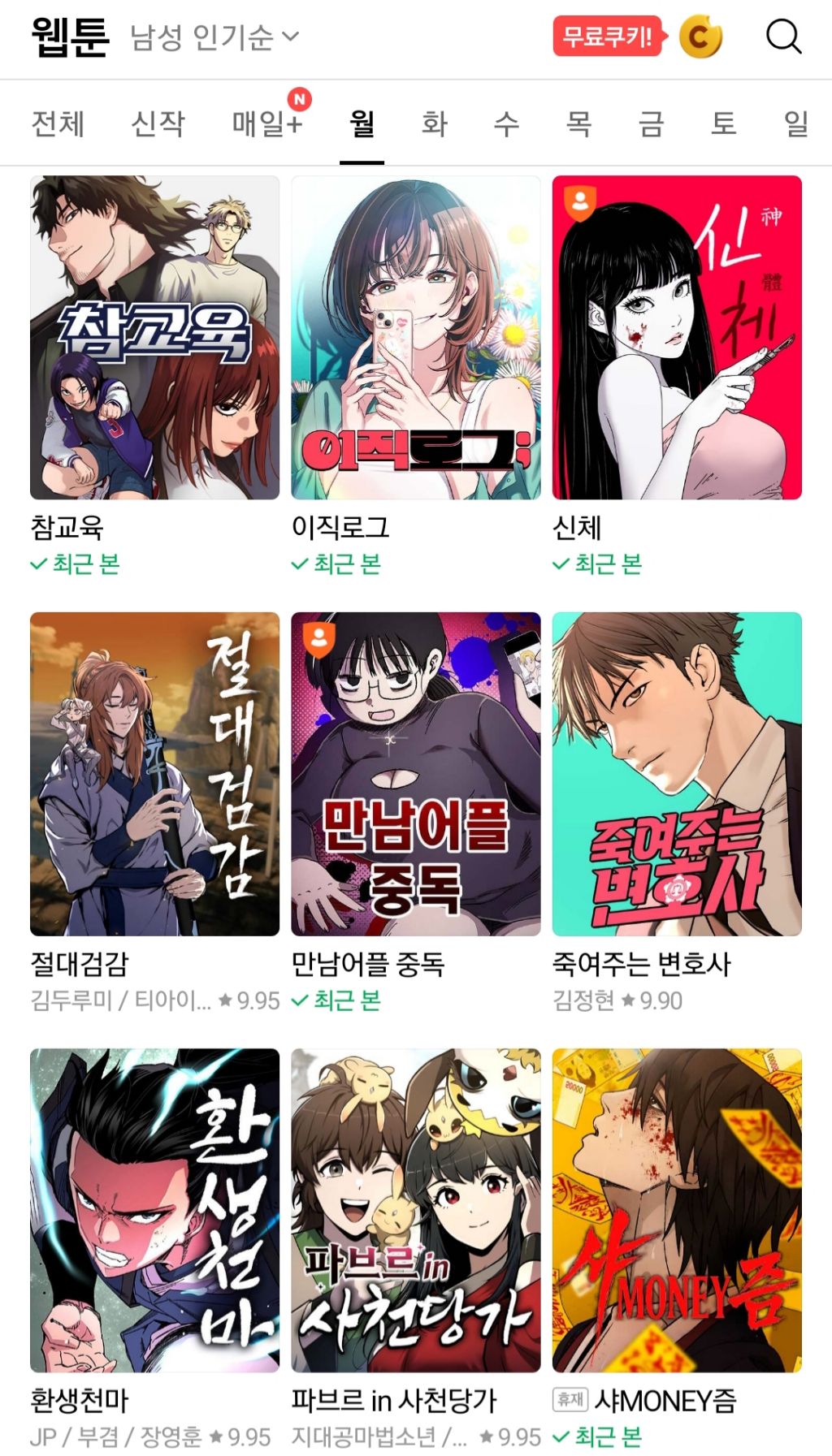Switch to the 전체 tab
This screenshot has height=1456, width=832.
[58, 124]
